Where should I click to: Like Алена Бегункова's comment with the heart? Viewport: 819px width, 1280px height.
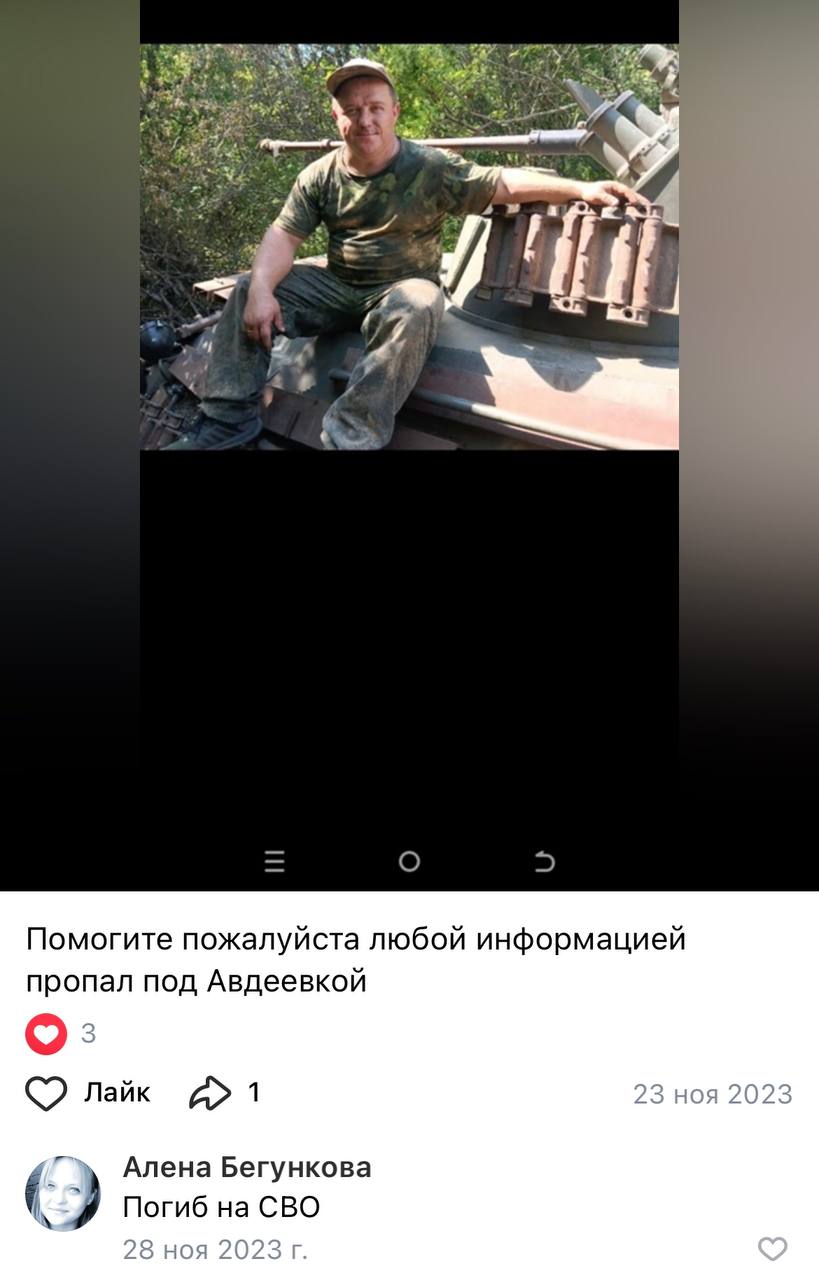click(772, 1248)
